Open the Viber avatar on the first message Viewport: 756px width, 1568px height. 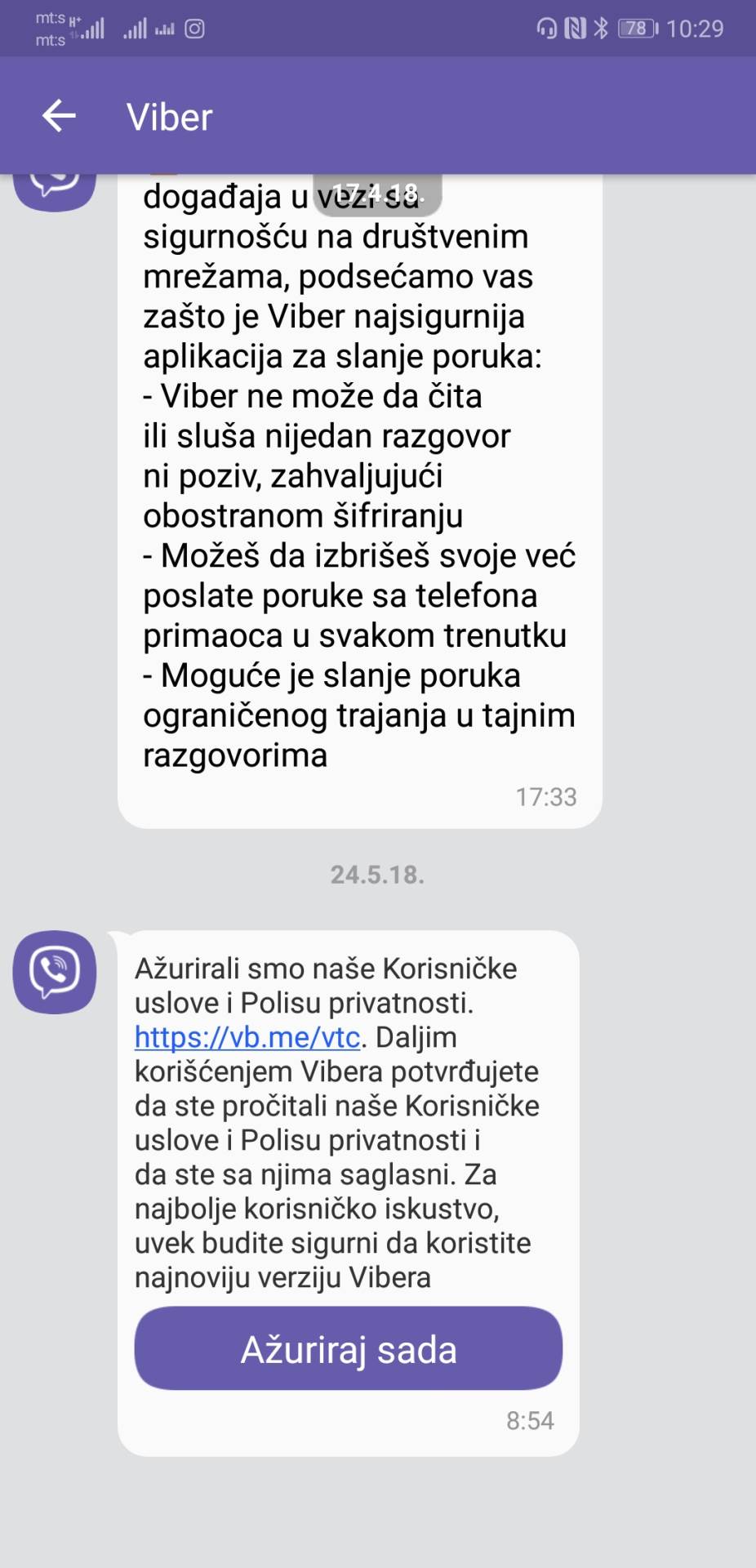point(56,188)
